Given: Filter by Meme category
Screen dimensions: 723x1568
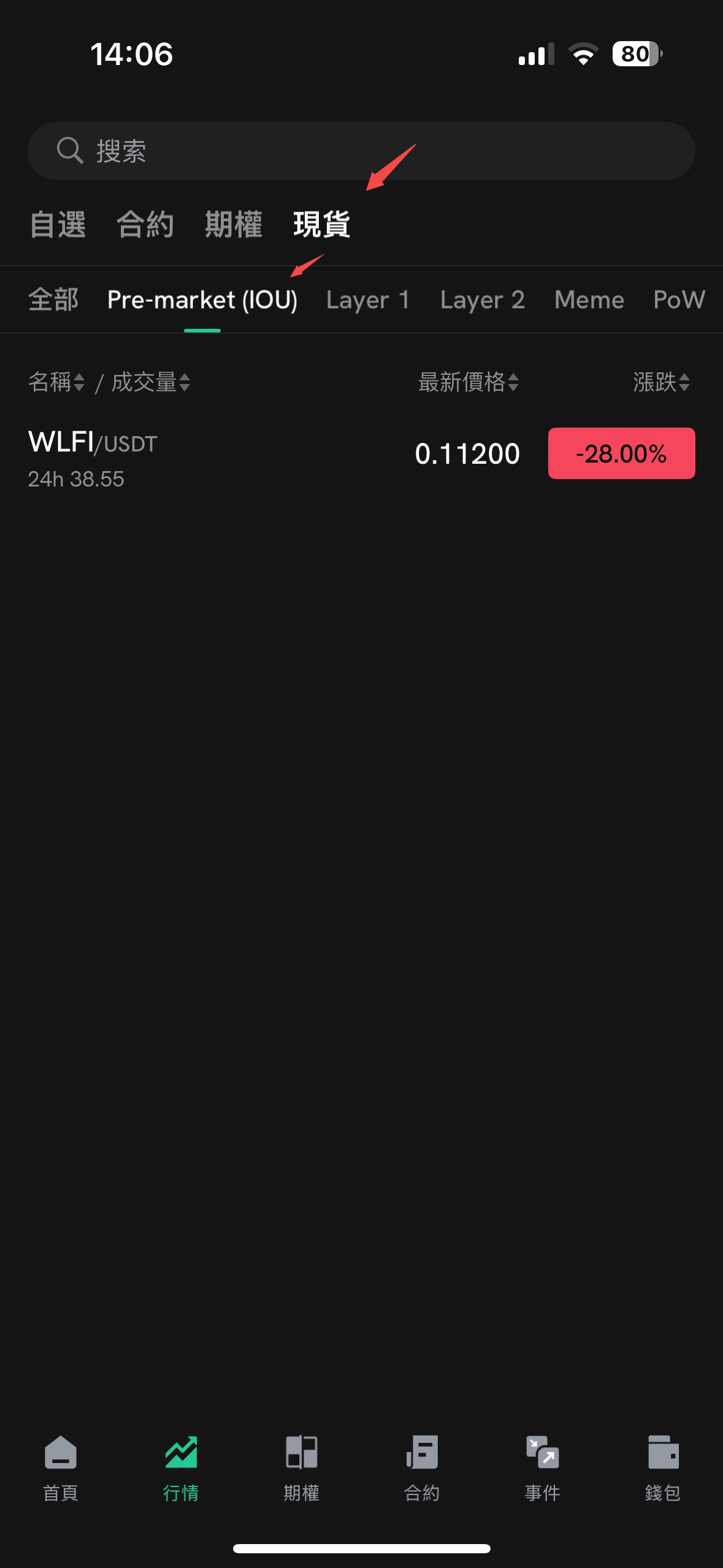Looking at the screenshot, I should point(589,300).
